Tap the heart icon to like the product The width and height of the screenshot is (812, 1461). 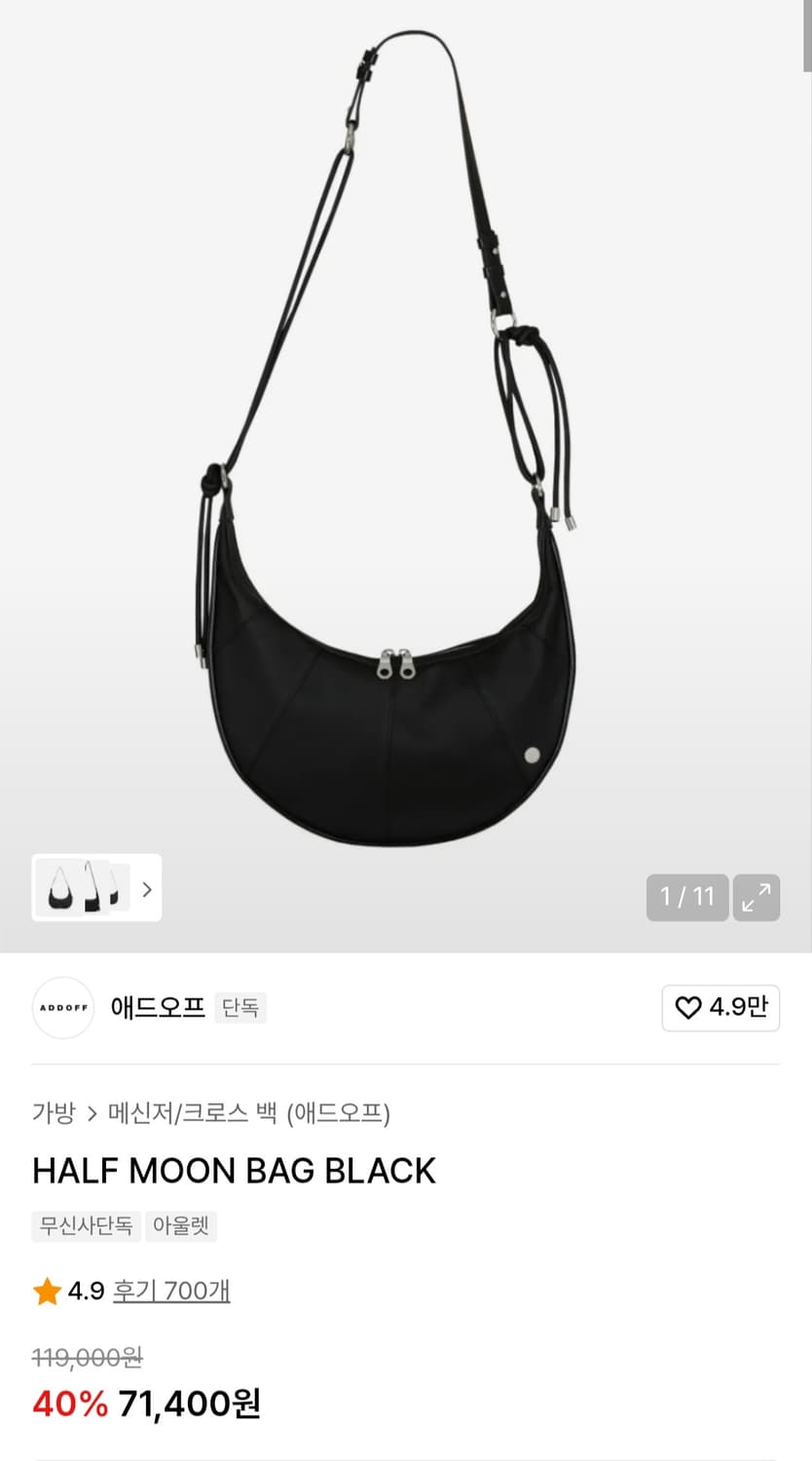pos(688,1008)
